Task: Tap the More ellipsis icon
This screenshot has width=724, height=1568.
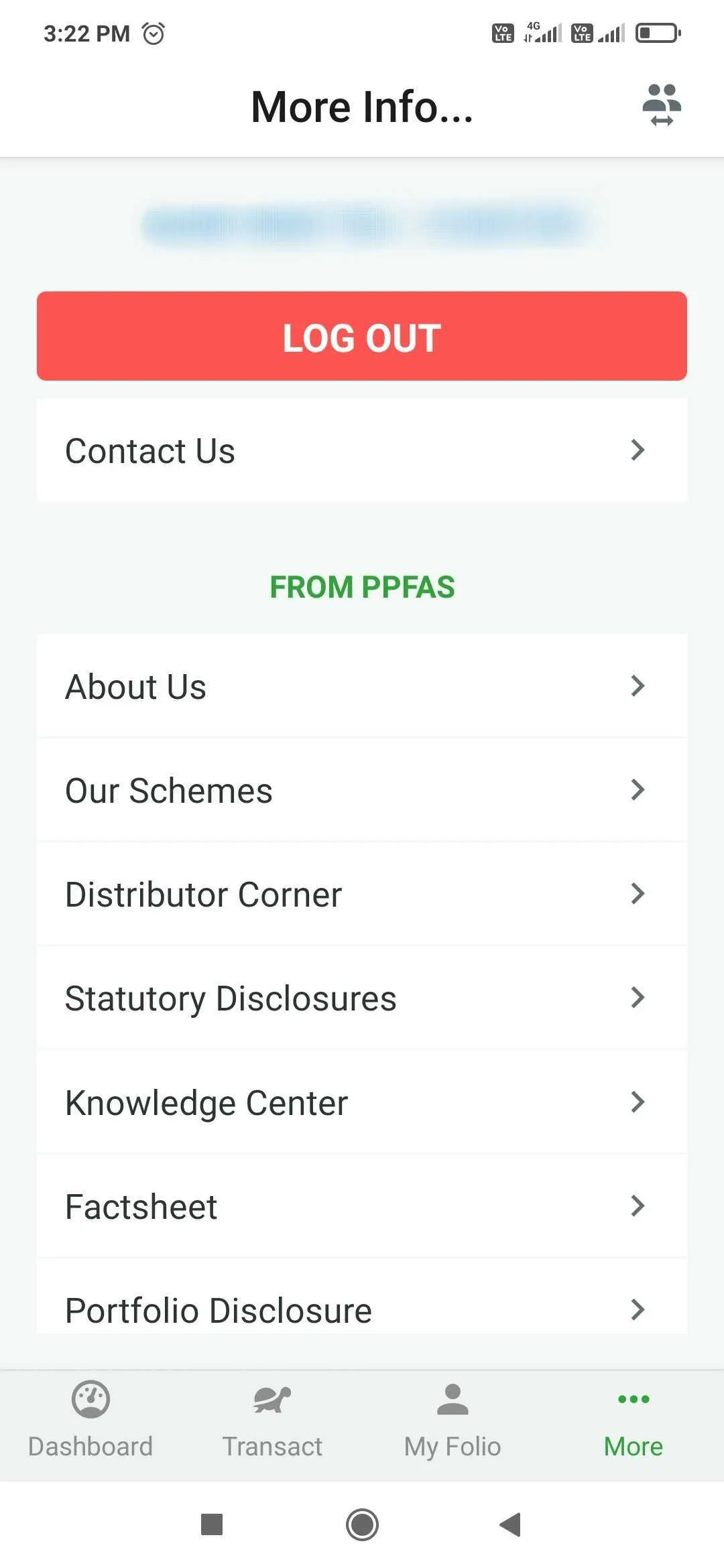Action: point(633,1399)
